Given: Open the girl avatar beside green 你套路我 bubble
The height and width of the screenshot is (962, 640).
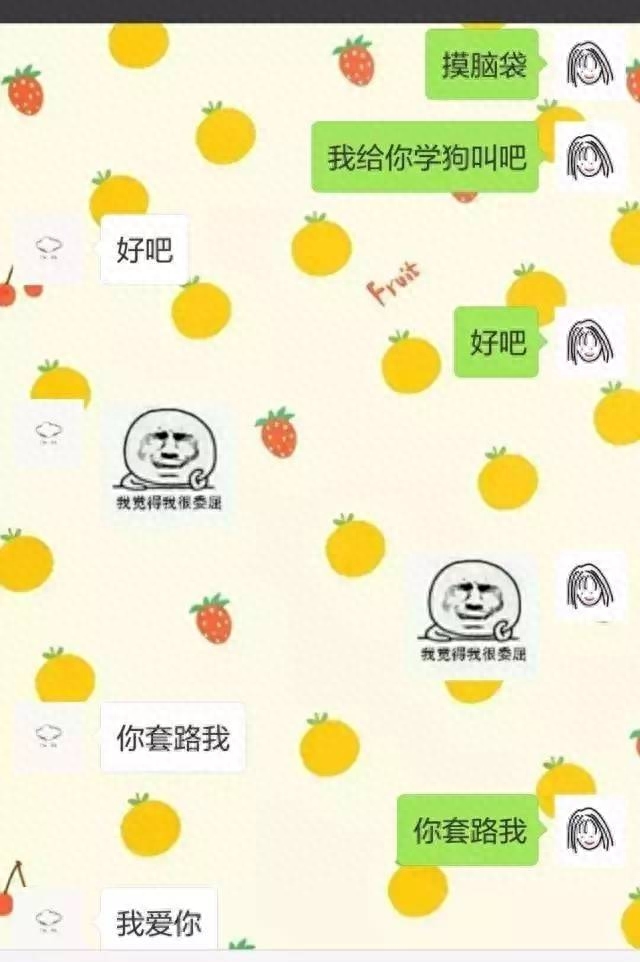Looking at the screenshot, I should (x=590, y=830).
